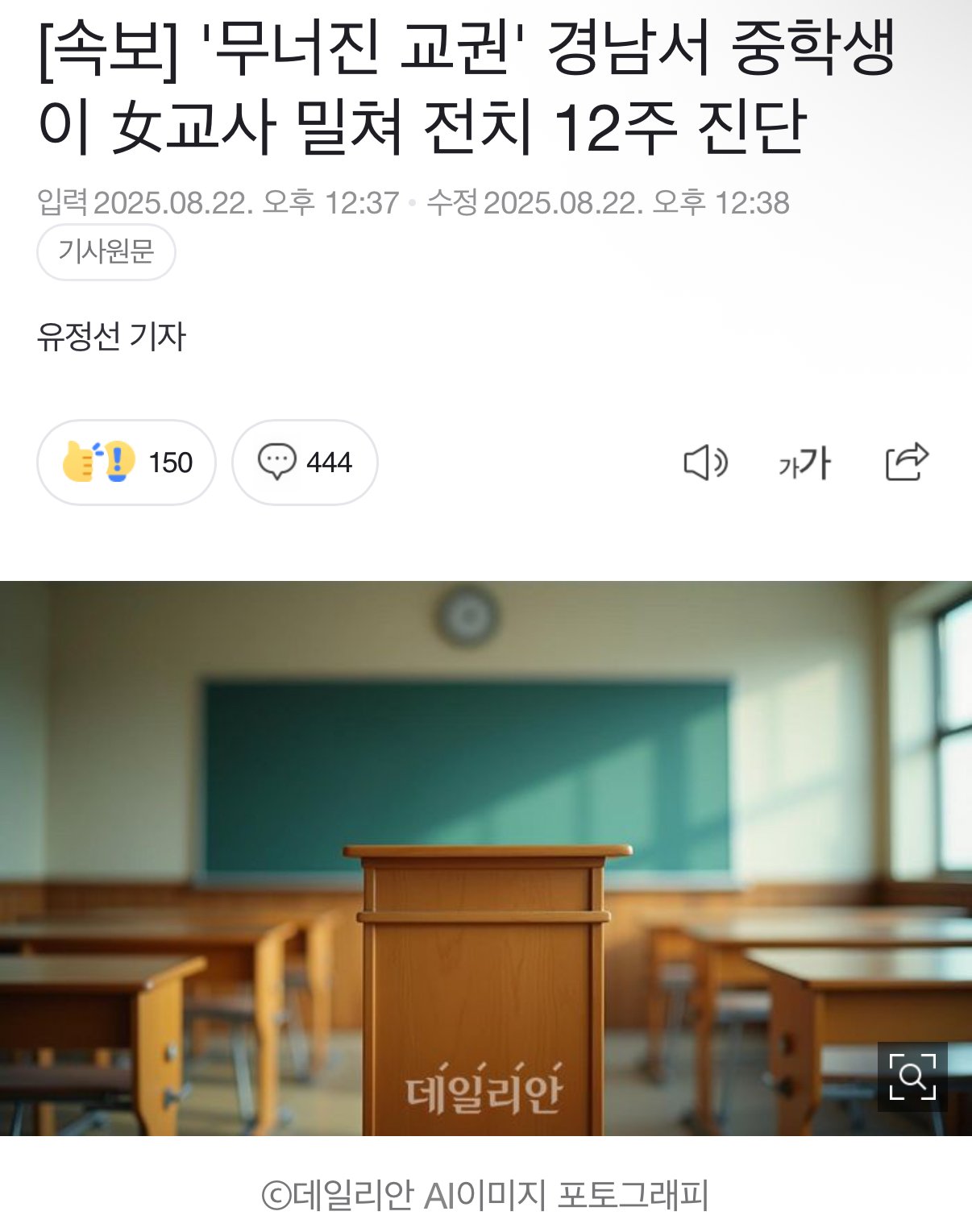The height and width of the screenshot is (1232, 972).
Task: Tap the reactions button showing 150
Action: (x=127, y=463)
